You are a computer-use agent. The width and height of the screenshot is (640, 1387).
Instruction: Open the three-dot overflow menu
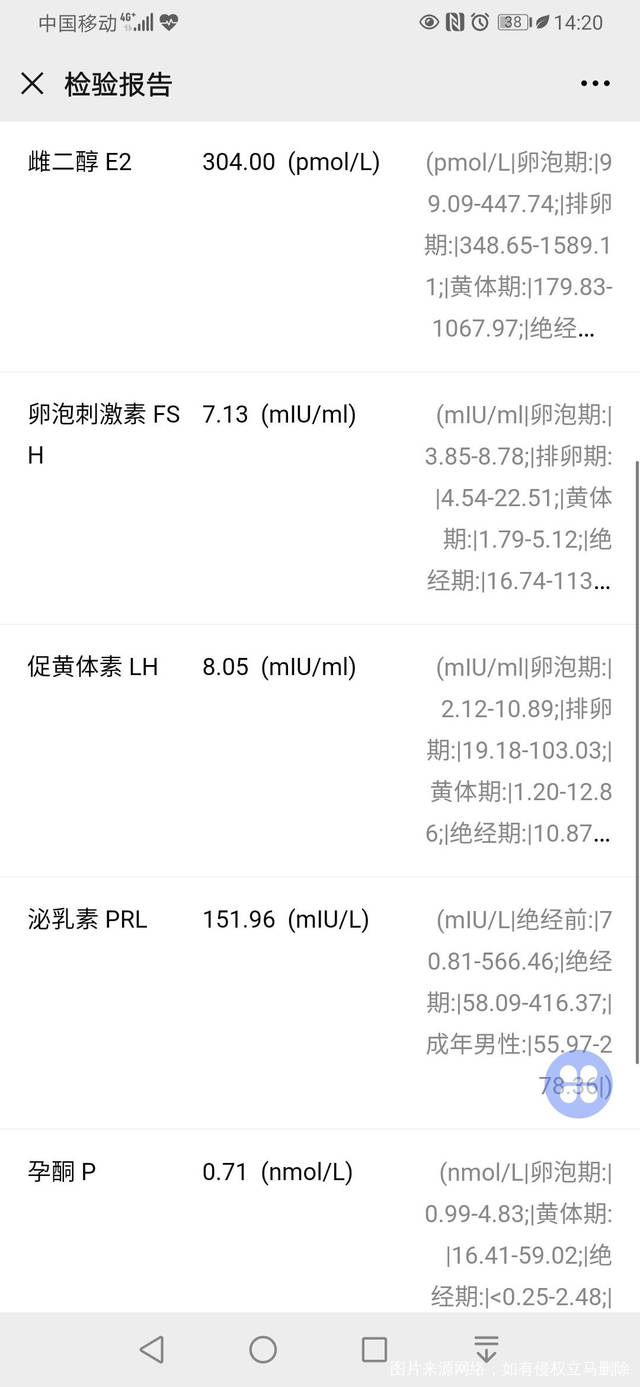click(x=595, y=84)
